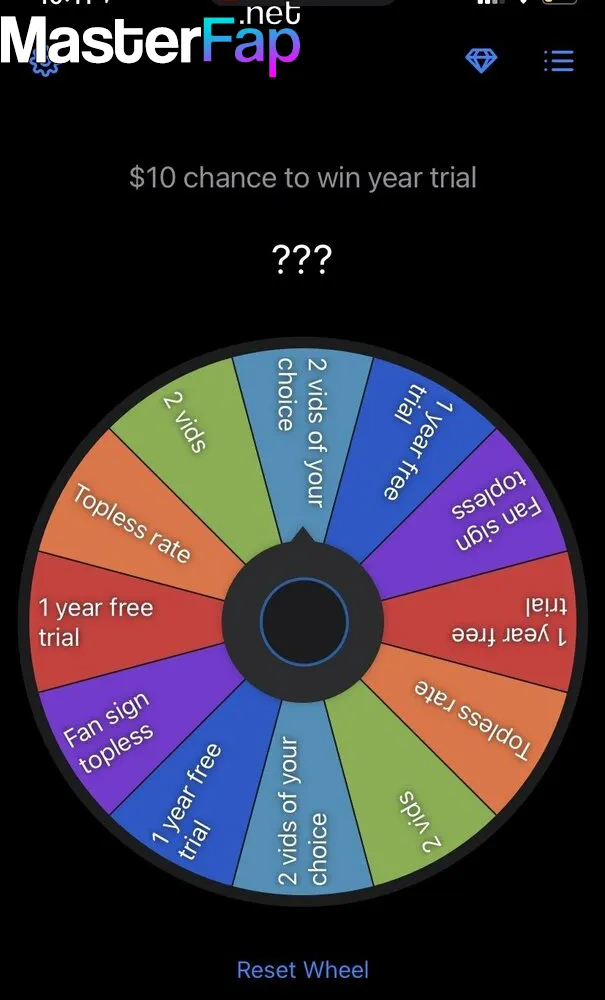
Task: Open the list menu icon
Action: 559,61
